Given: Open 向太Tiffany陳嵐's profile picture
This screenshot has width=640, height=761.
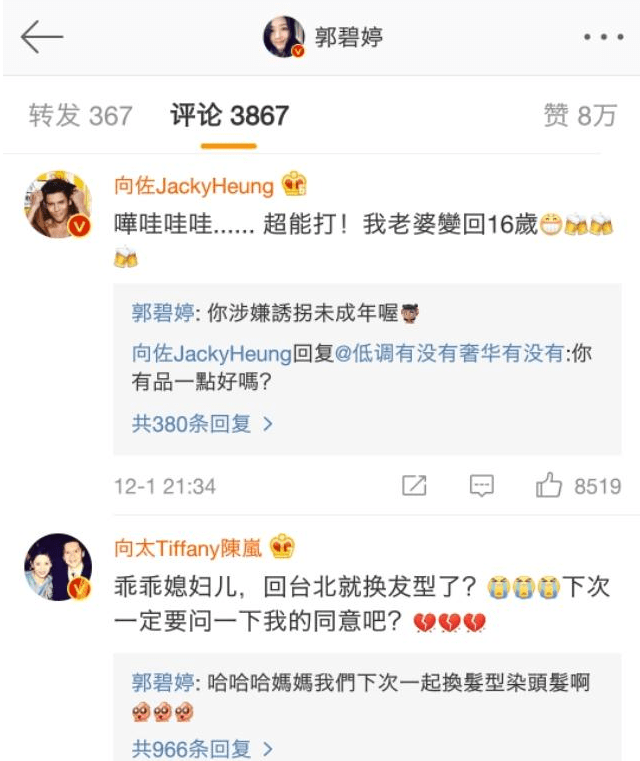Looking at the screenshot, I should tap(58, 567).
